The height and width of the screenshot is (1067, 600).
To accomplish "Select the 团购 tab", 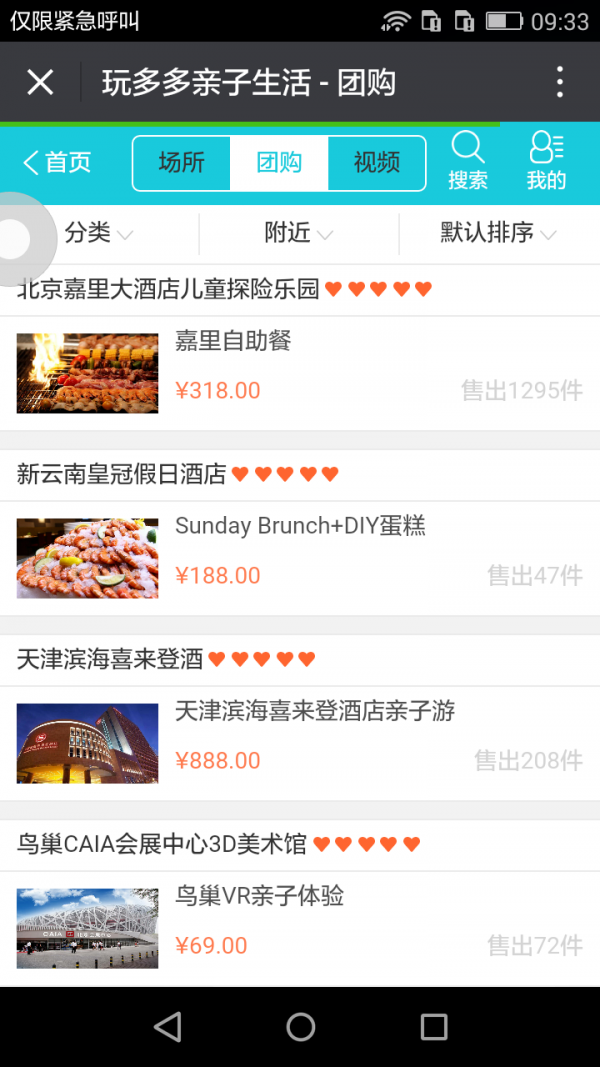I will tap(279, 163).
